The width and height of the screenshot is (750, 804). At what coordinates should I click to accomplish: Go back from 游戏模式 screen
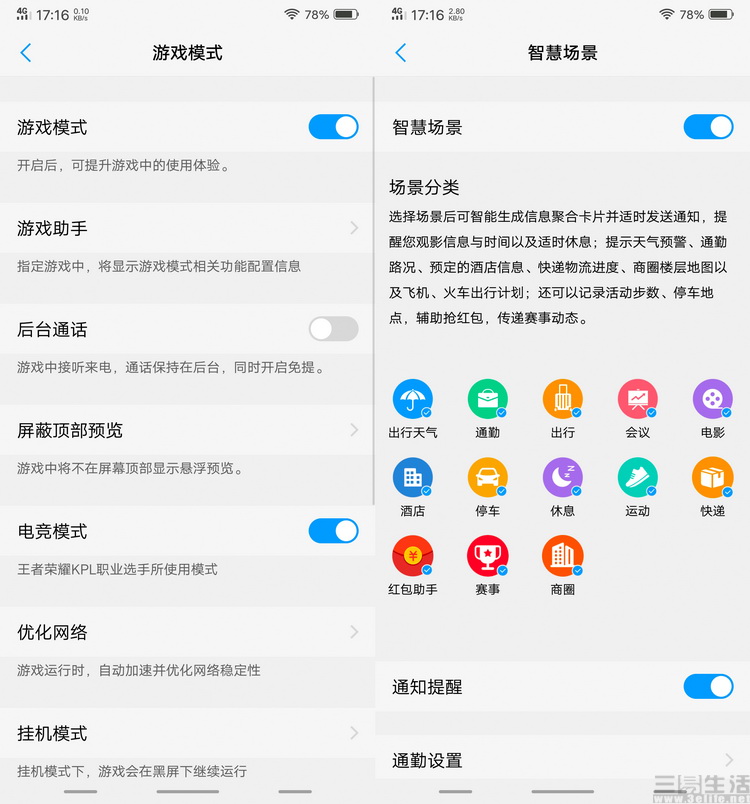(x=26, y=53)
